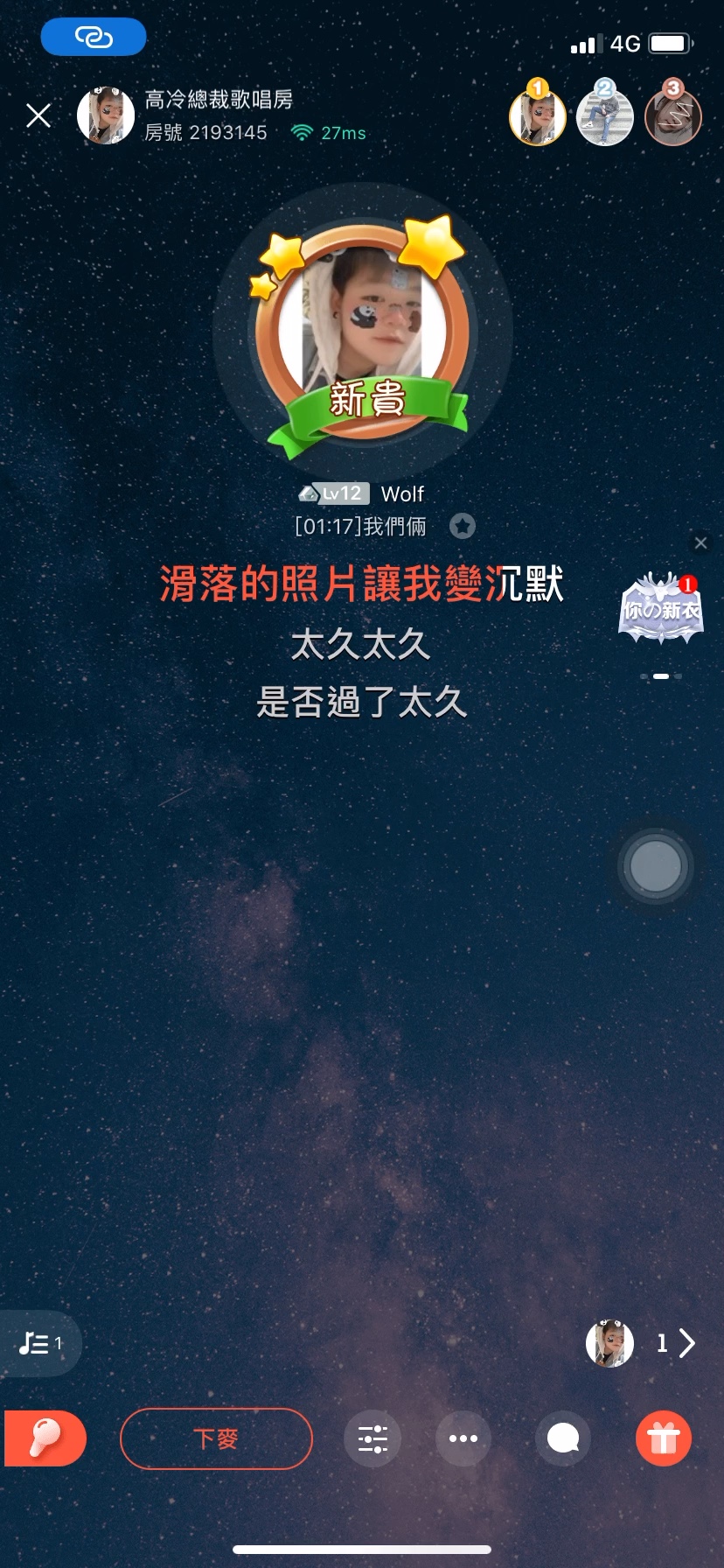Screen dimensions: 724x1568
Task: Send a gift
Action: (663, 1438)
